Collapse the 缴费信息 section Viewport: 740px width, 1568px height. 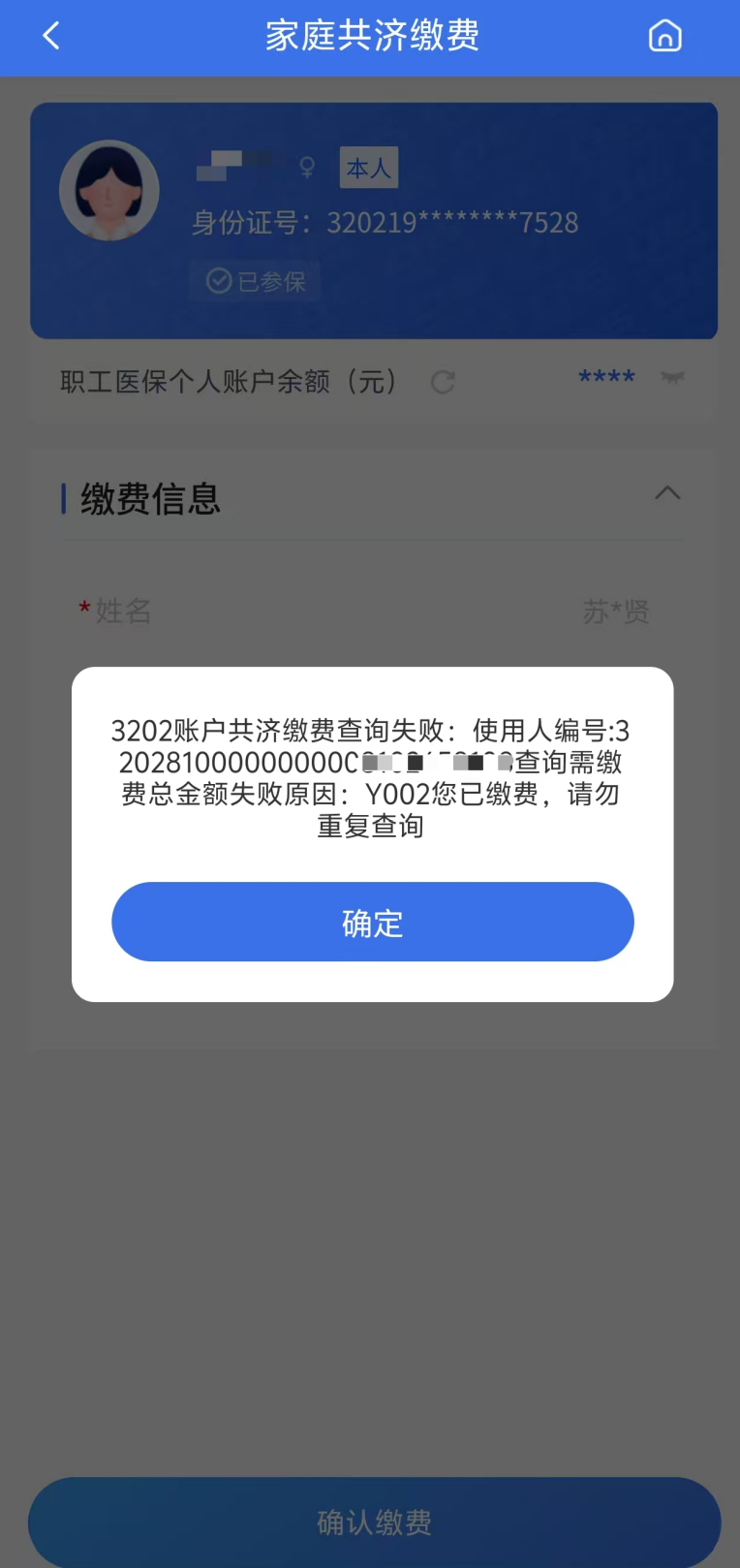[x=667, y=493]
